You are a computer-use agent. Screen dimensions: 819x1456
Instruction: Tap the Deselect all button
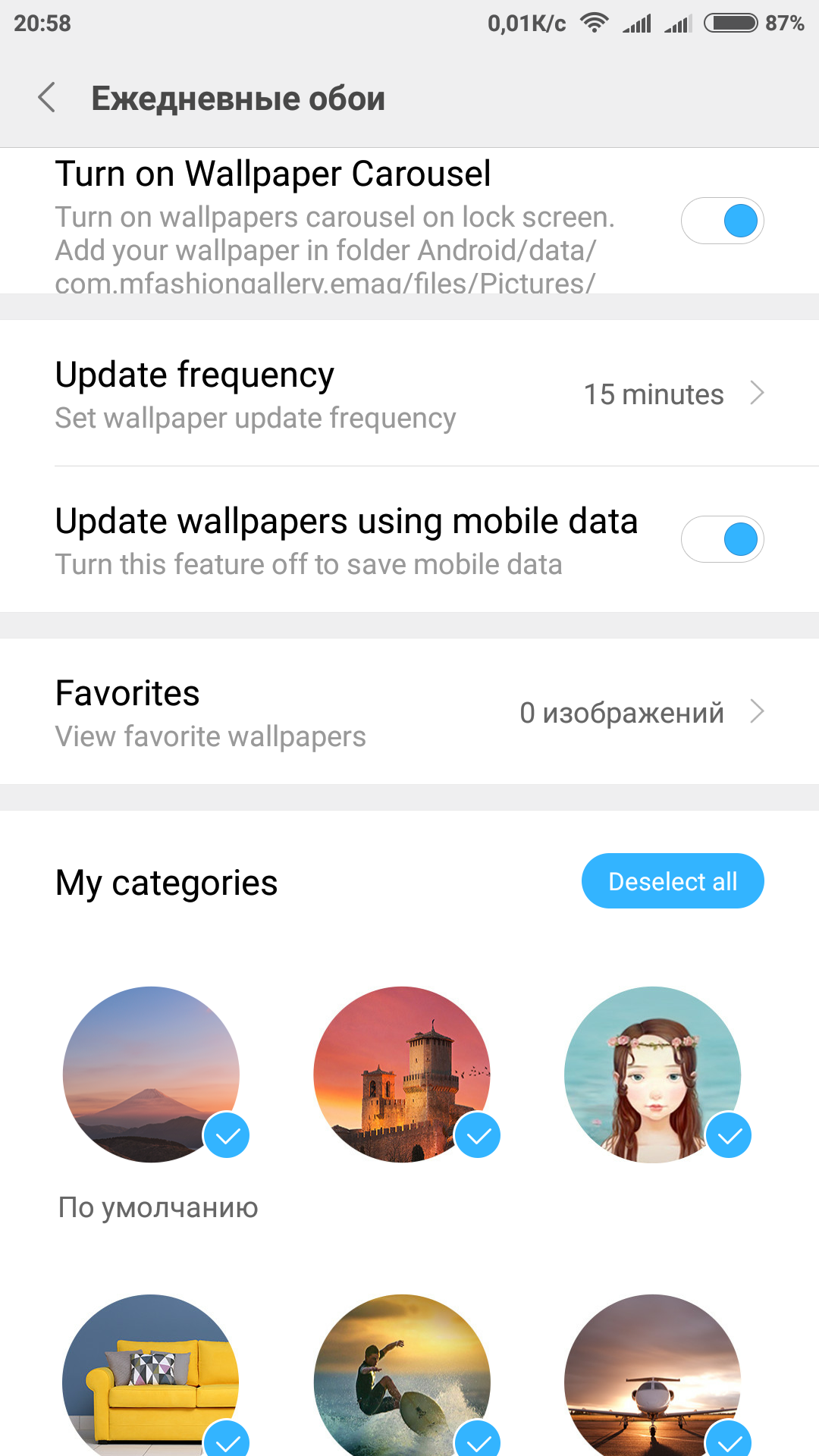(x=673, y=881)
